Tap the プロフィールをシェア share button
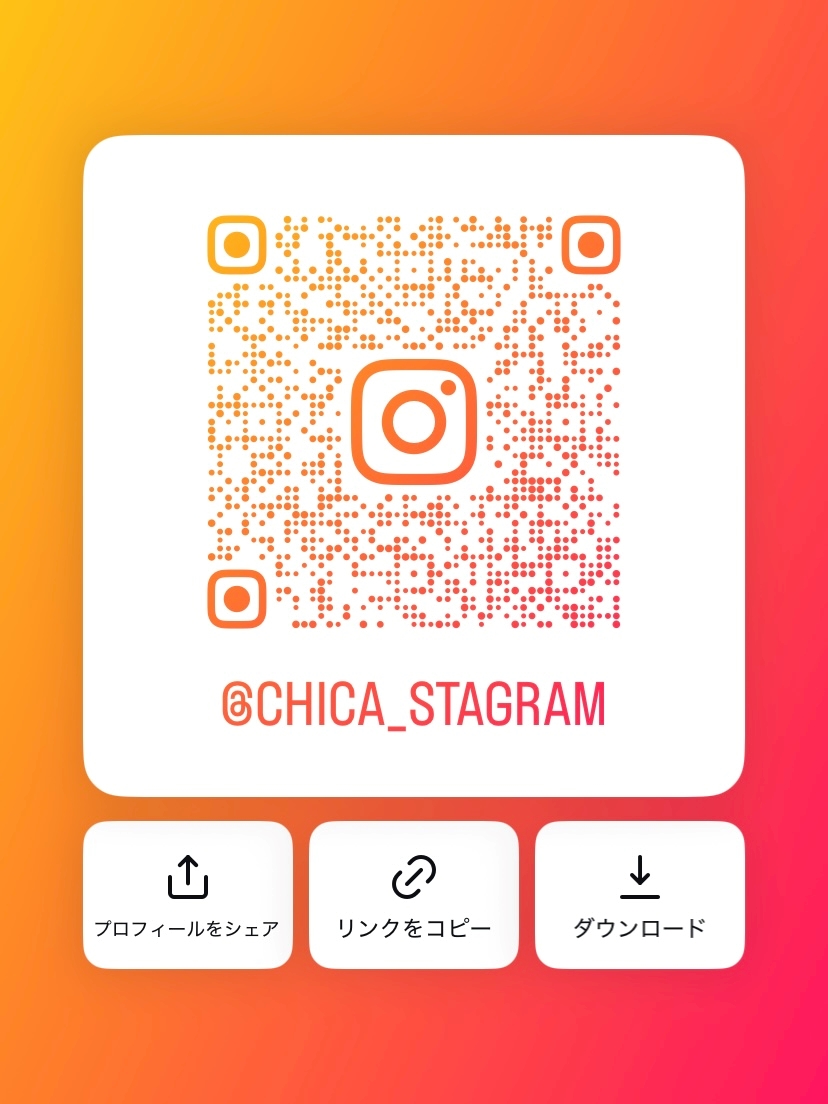The width and height of the screenshot is (828, 1104). 187,894
